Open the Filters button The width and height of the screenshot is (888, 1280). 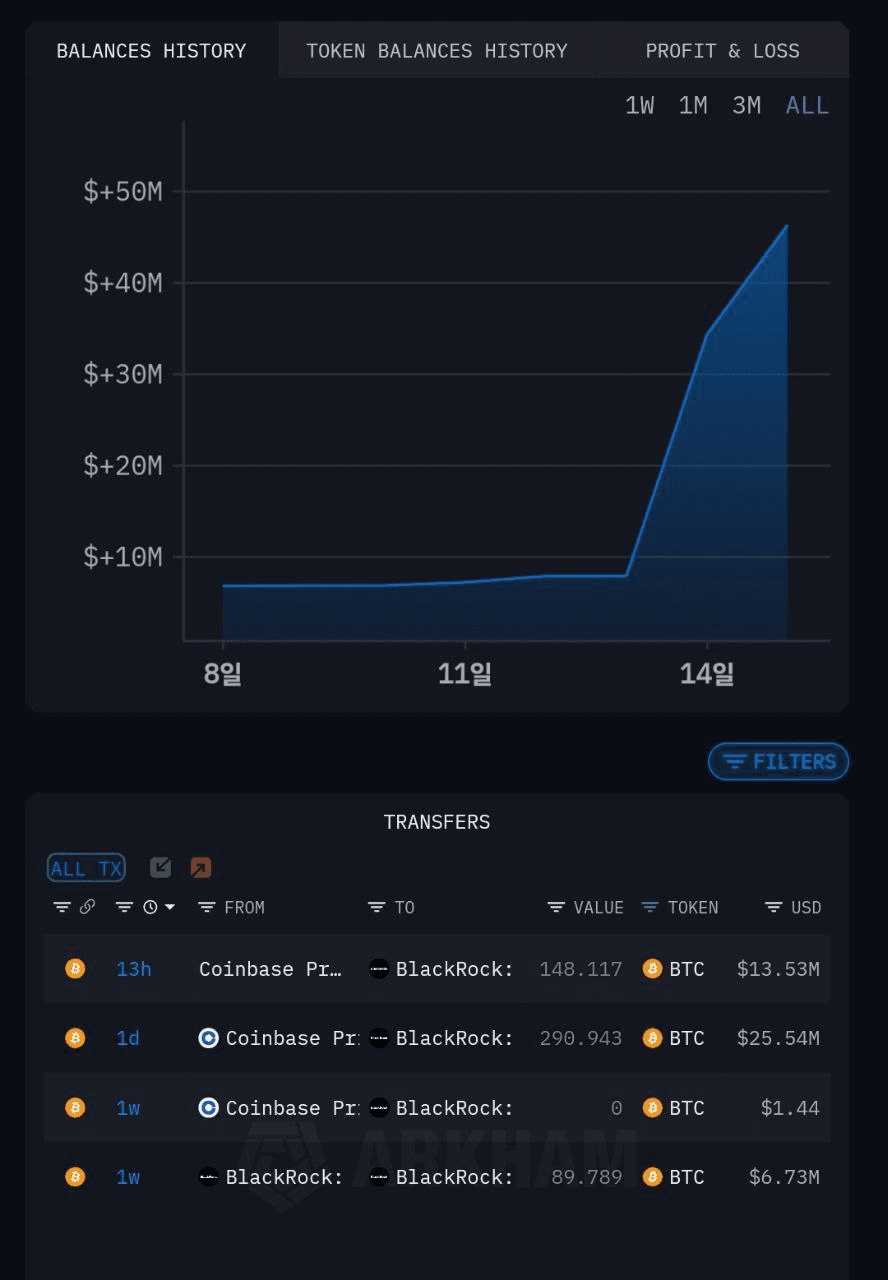[778, 762]
